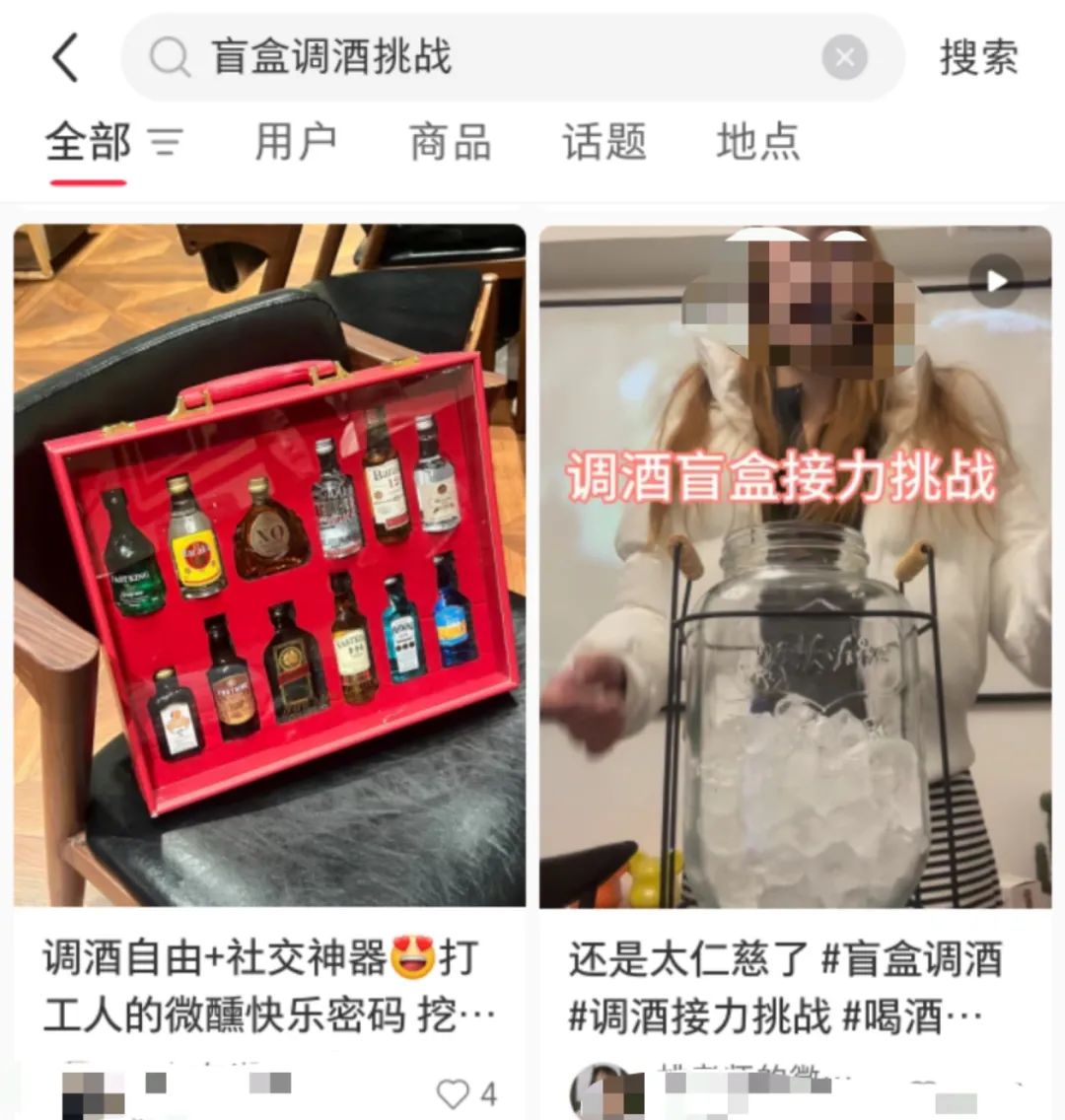Viewport: 1065px width, 1120px height.
Task: Open the 调酒自由+社交神器 post
Action: [x=269, y=566]
